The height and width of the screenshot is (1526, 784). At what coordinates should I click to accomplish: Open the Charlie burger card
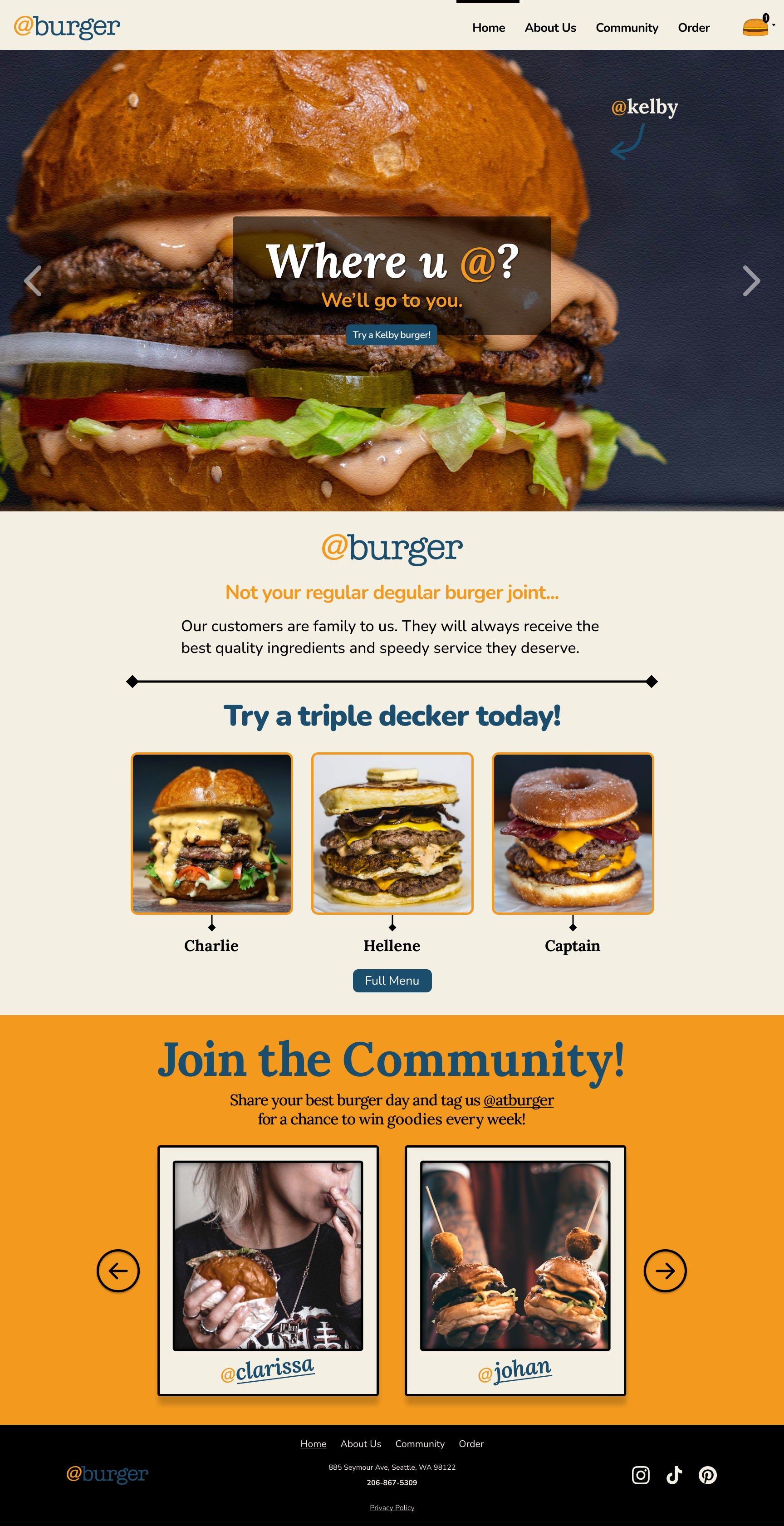click(x=211, y=834)
